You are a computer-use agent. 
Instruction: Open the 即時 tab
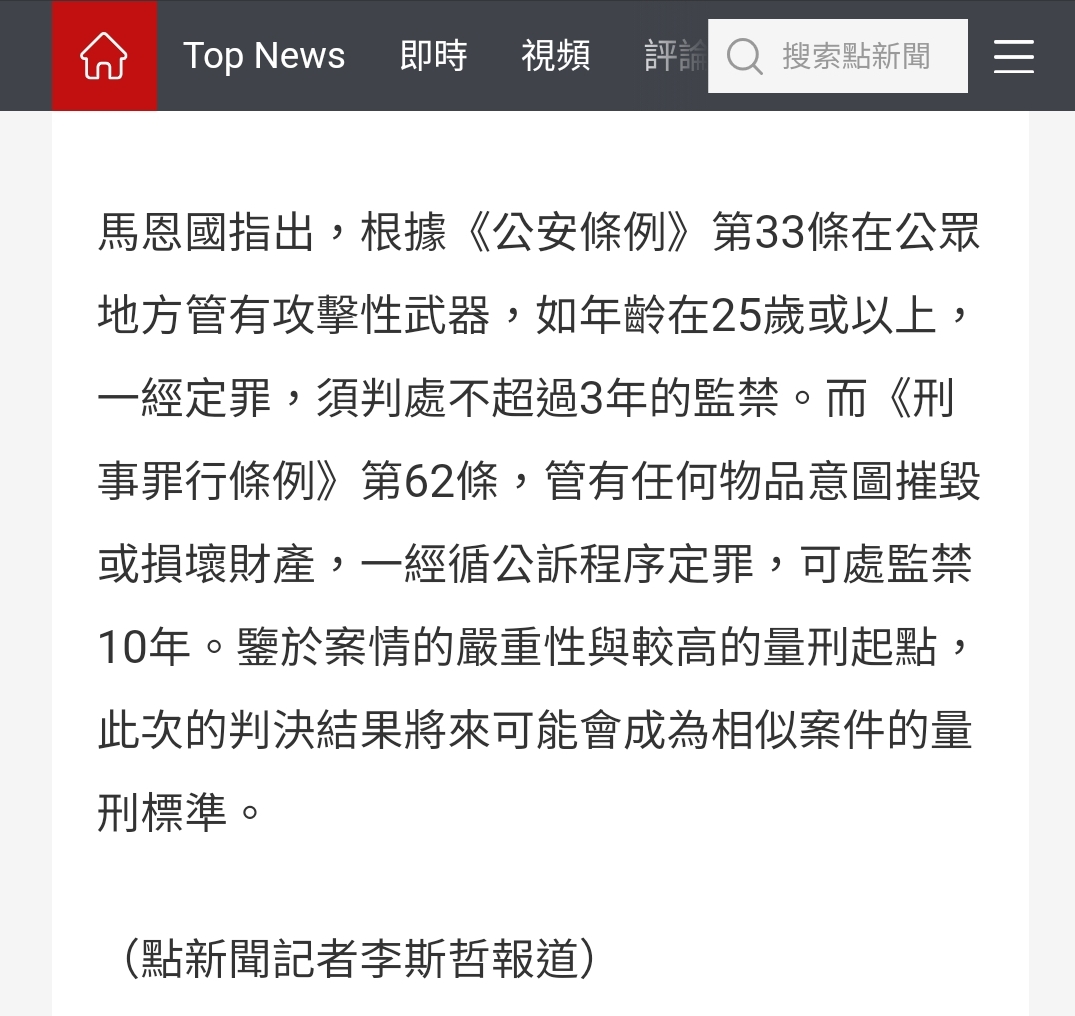pyautogui.click(x=433, y=56)
